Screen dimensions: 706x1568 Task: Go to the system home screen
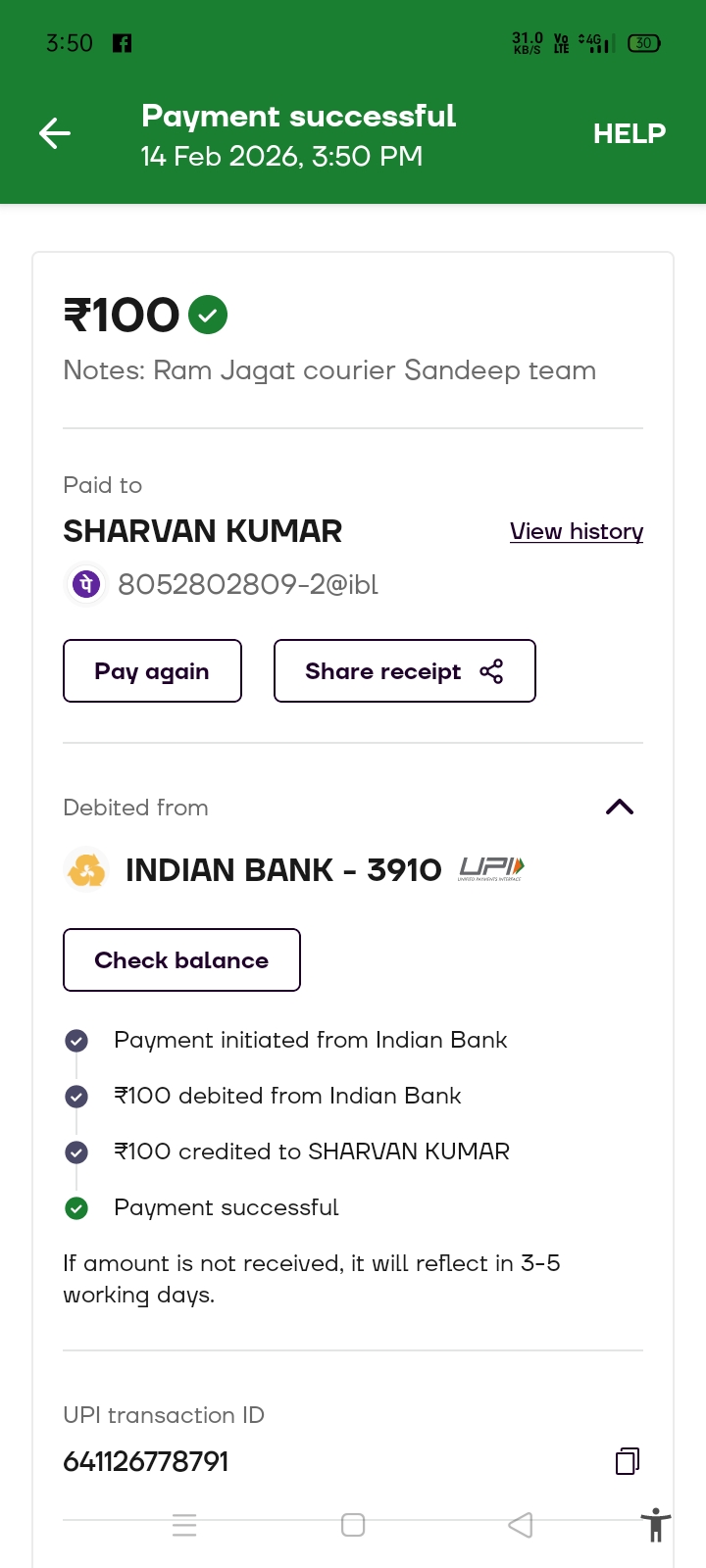click(353, 1525)
